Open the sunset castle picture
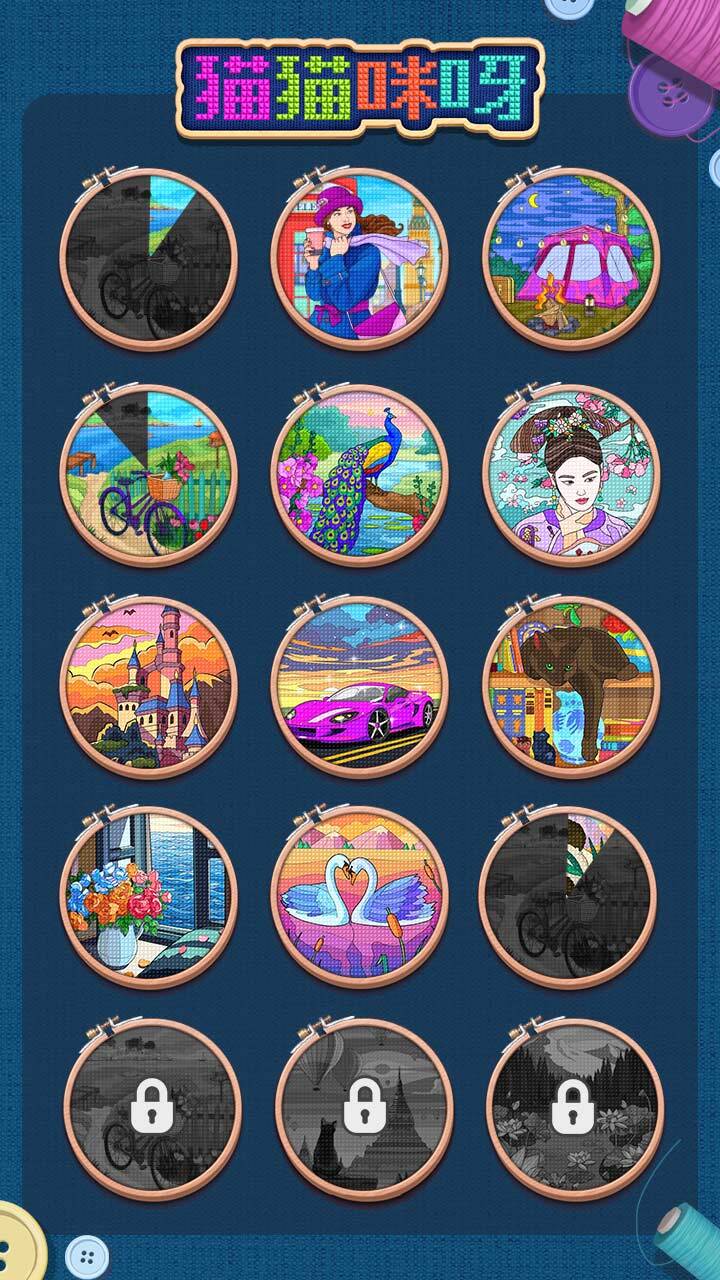 (x=148, y=687)
